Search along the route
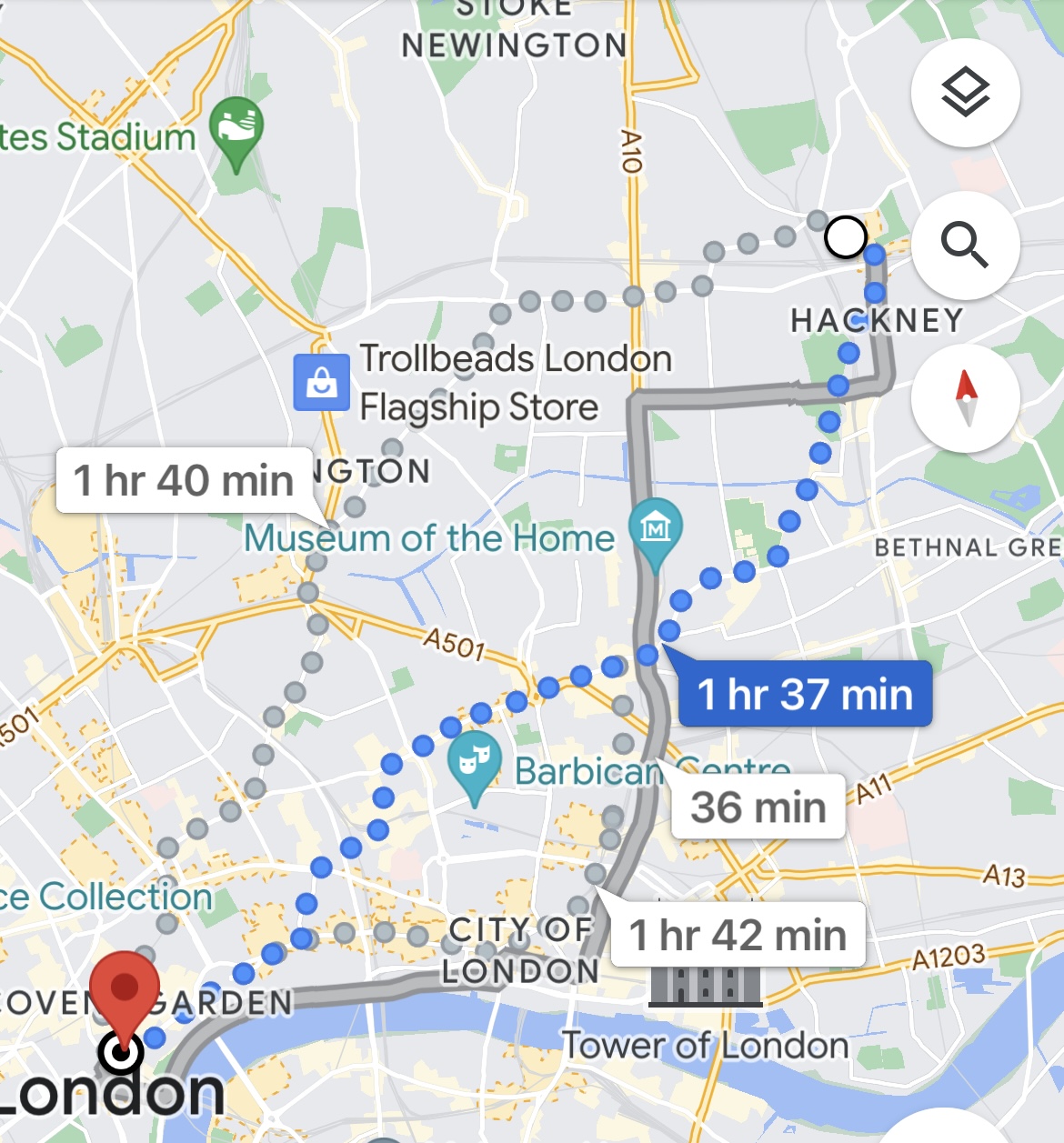 965,245
